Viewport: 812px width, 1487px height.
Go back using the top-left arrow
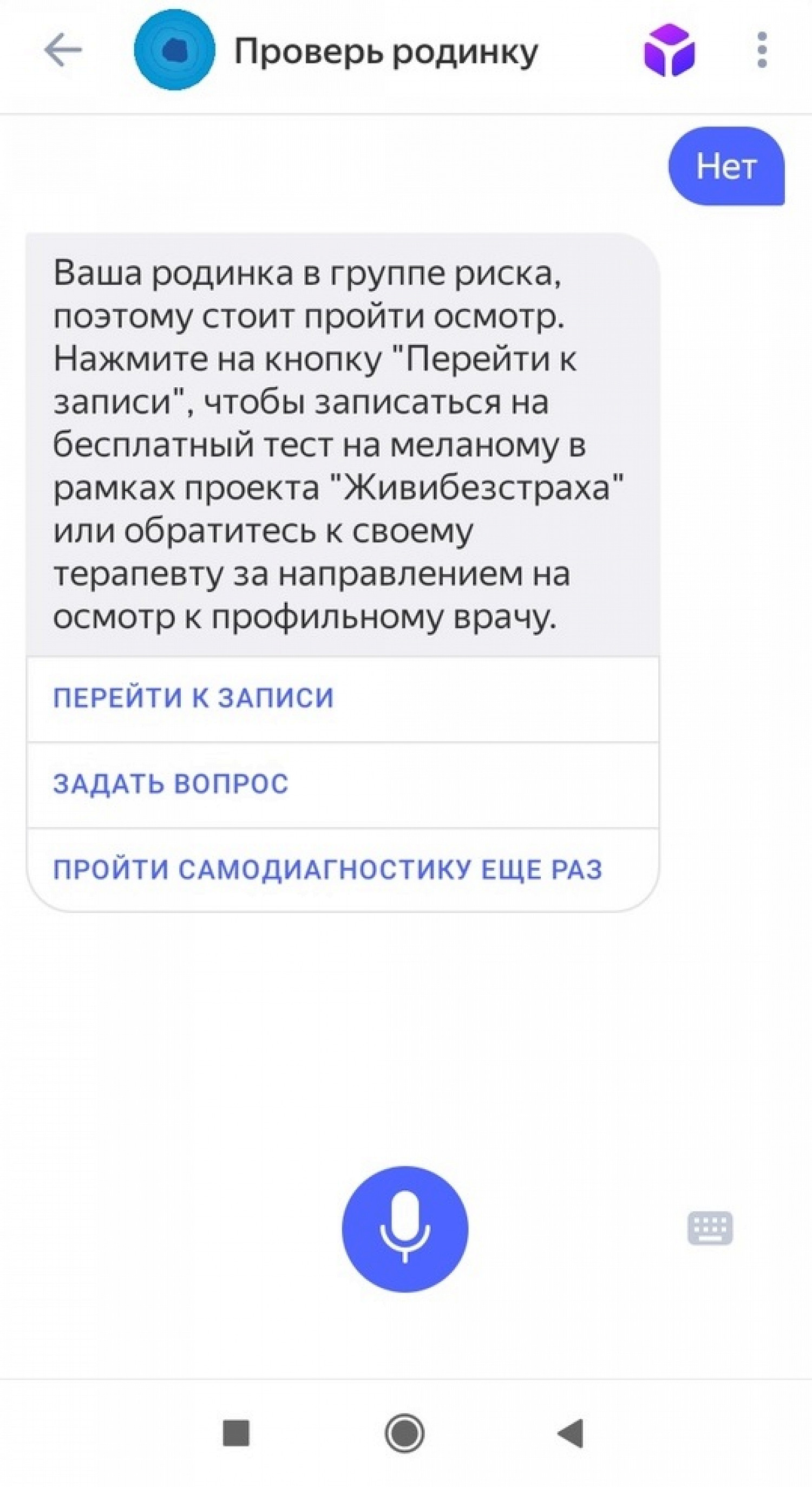[63, 50]
